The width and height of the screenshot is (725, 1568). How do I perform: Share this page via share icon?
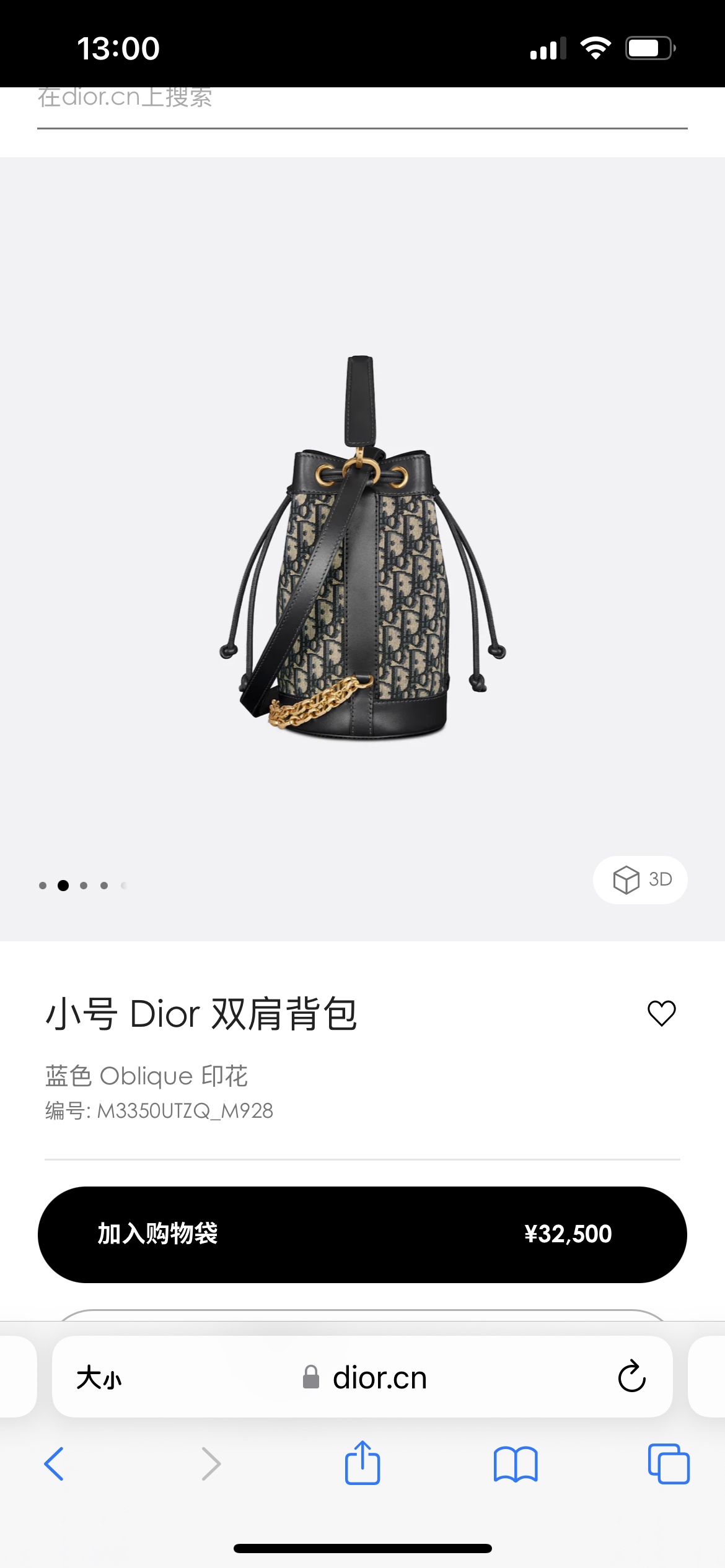(362, 1464)
